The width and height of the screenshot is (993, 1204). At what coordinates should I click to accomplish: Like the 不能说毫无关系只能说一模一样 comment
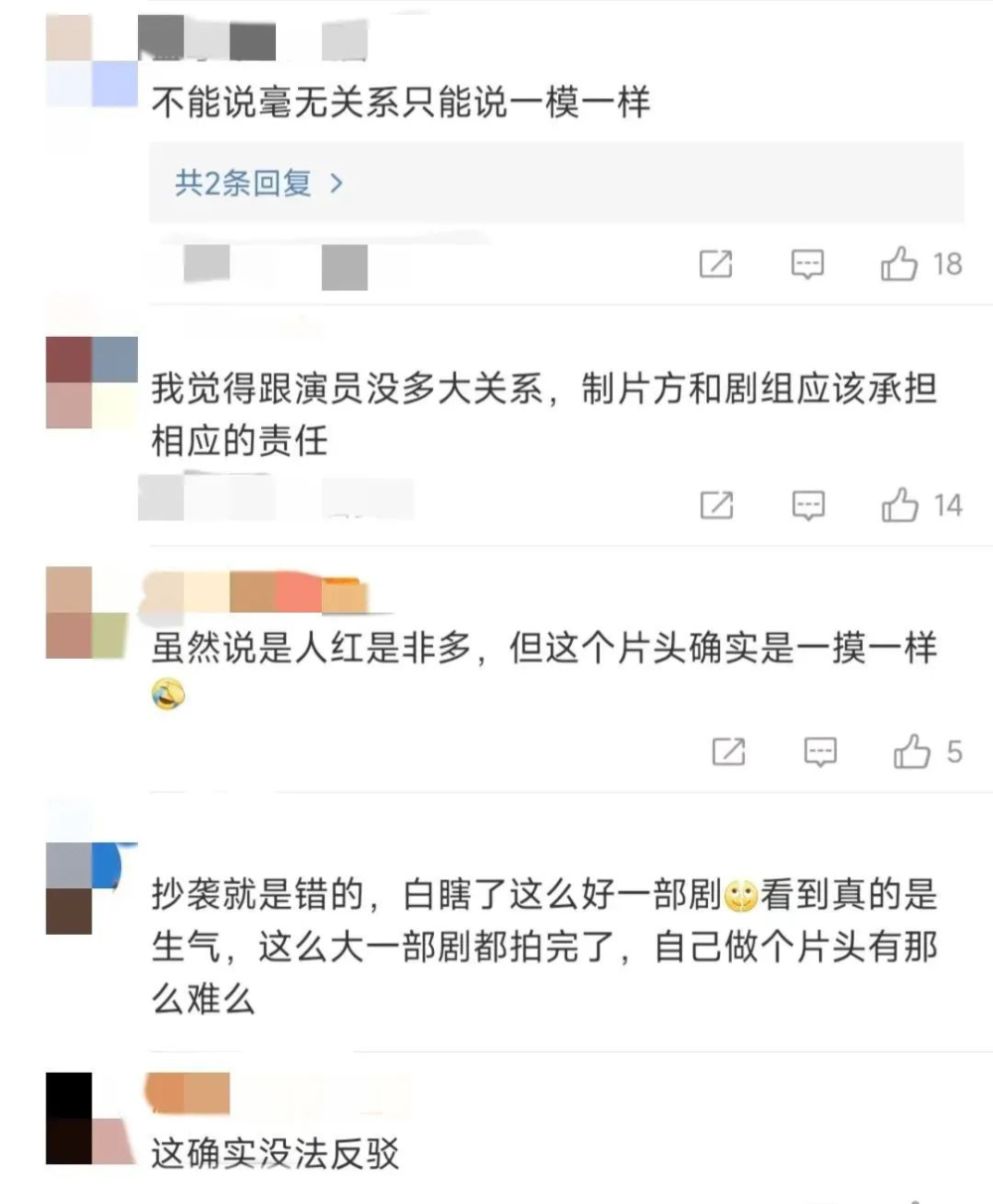tap(900, 264)
